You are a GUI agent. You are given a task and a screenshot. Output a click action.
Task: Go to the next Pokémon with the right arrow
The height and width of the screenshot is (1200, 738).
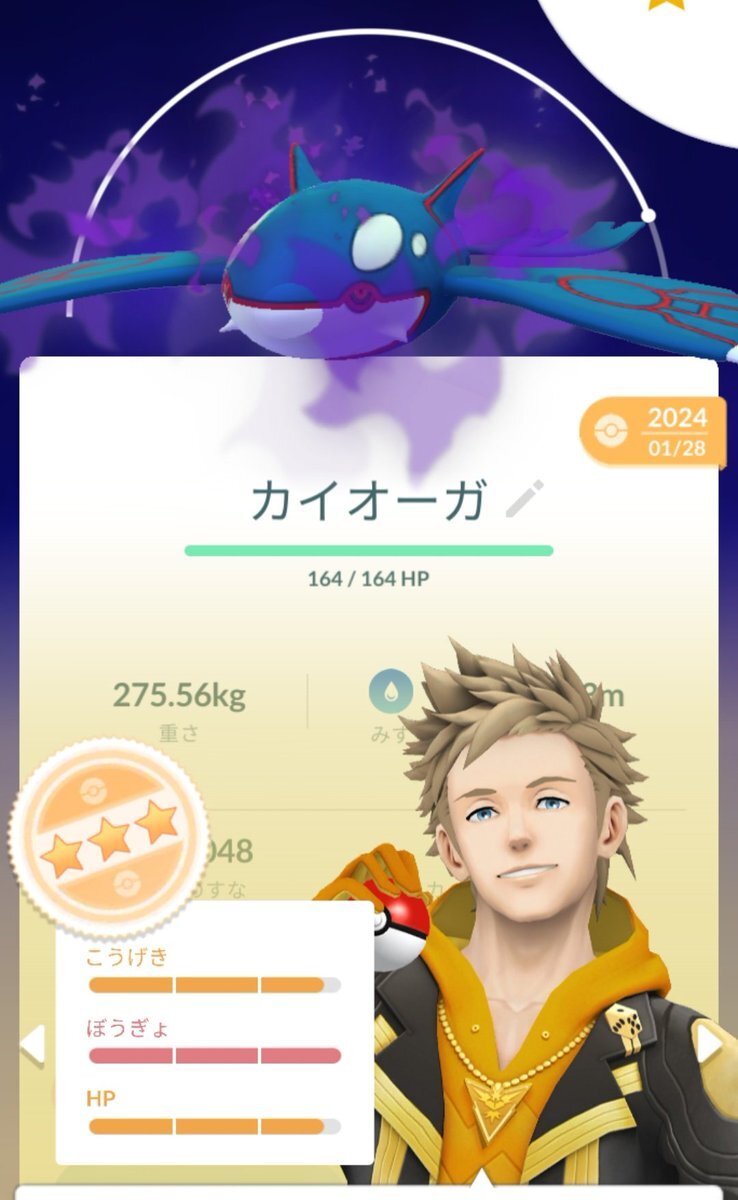tap(709, 1044)
